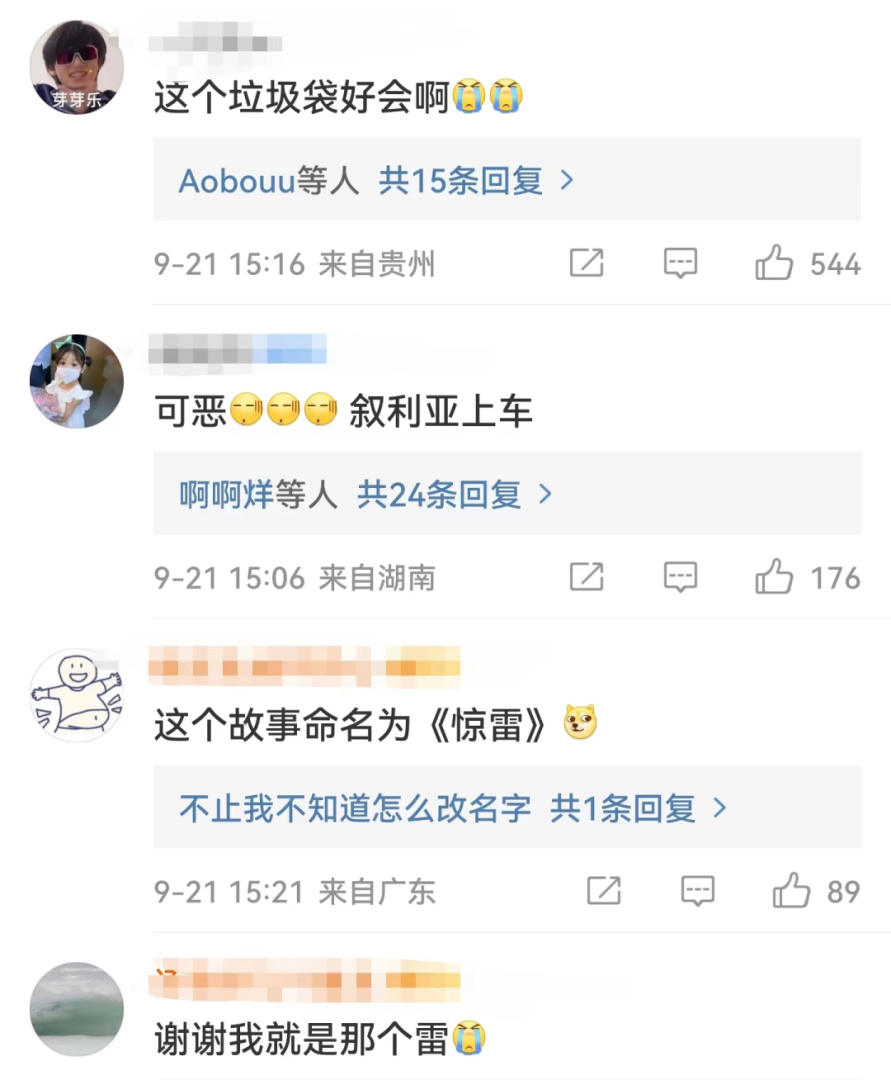
Task: Share the 叙利亚上车 comment
Action: (x=586, y=577)
